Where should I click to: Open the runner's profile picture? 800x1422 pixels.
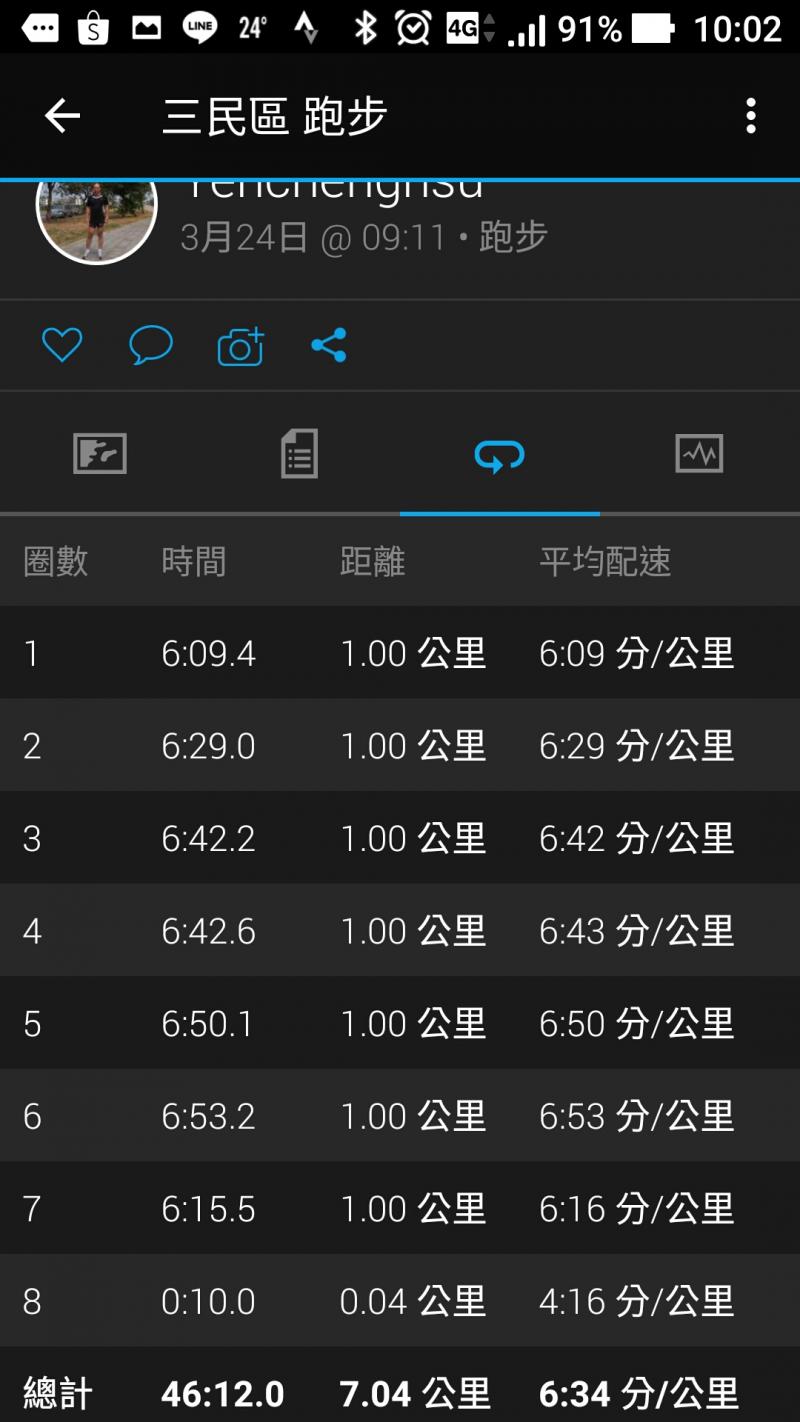97,215
